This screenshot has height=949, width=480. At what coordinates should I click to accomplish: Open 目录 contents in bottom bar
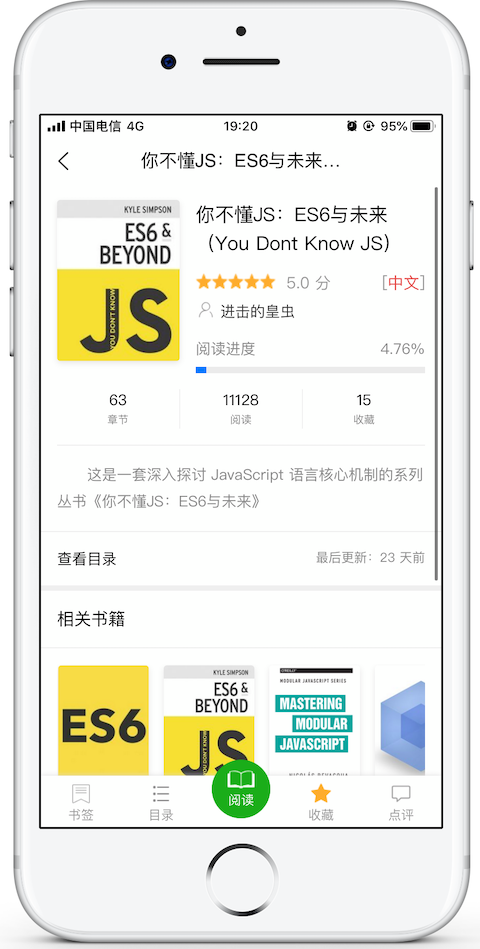click(161, 802)
